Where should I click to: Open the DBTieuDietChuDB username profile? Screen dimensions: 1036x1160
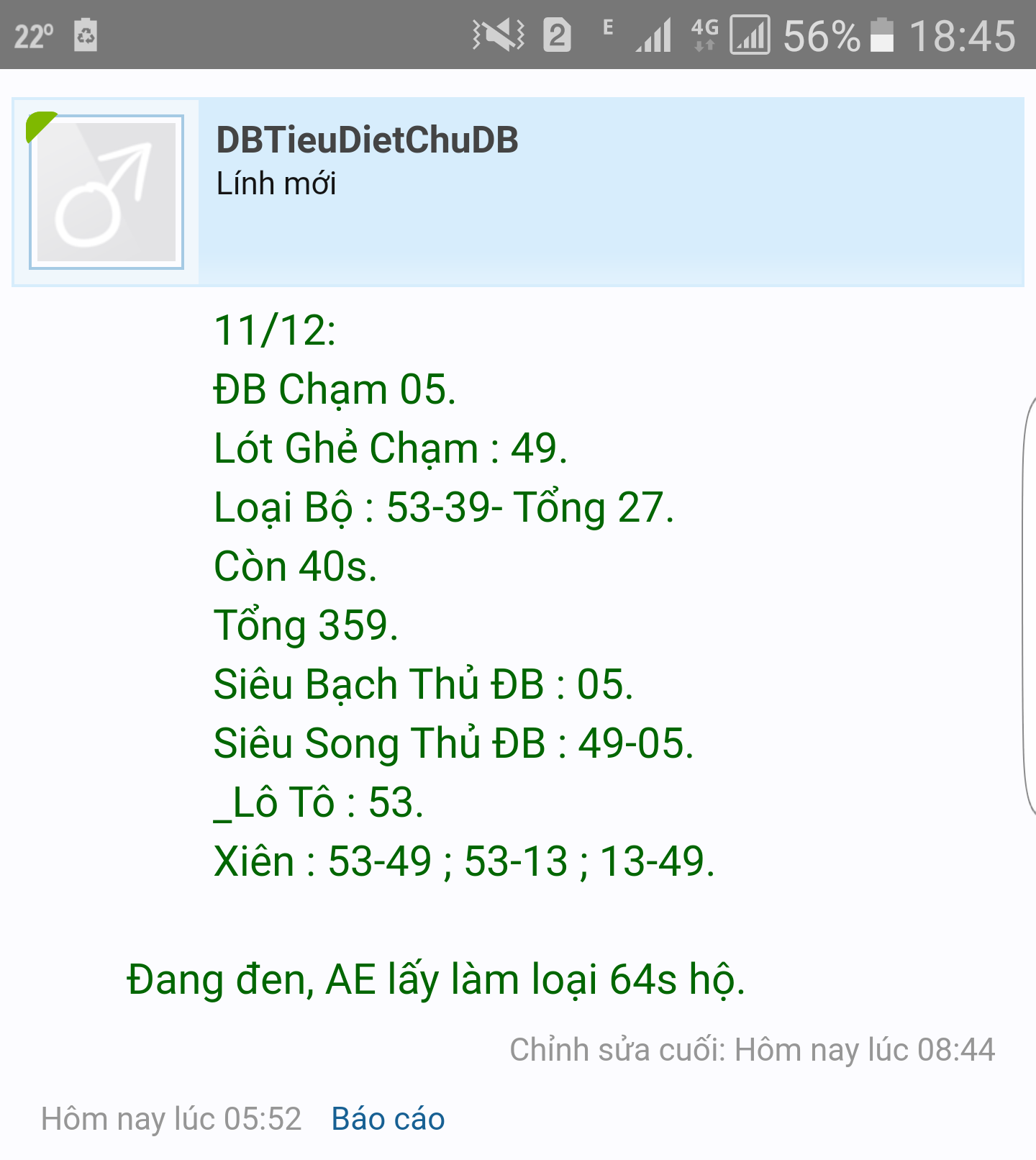pyautogui.click(x=367, y=140)
